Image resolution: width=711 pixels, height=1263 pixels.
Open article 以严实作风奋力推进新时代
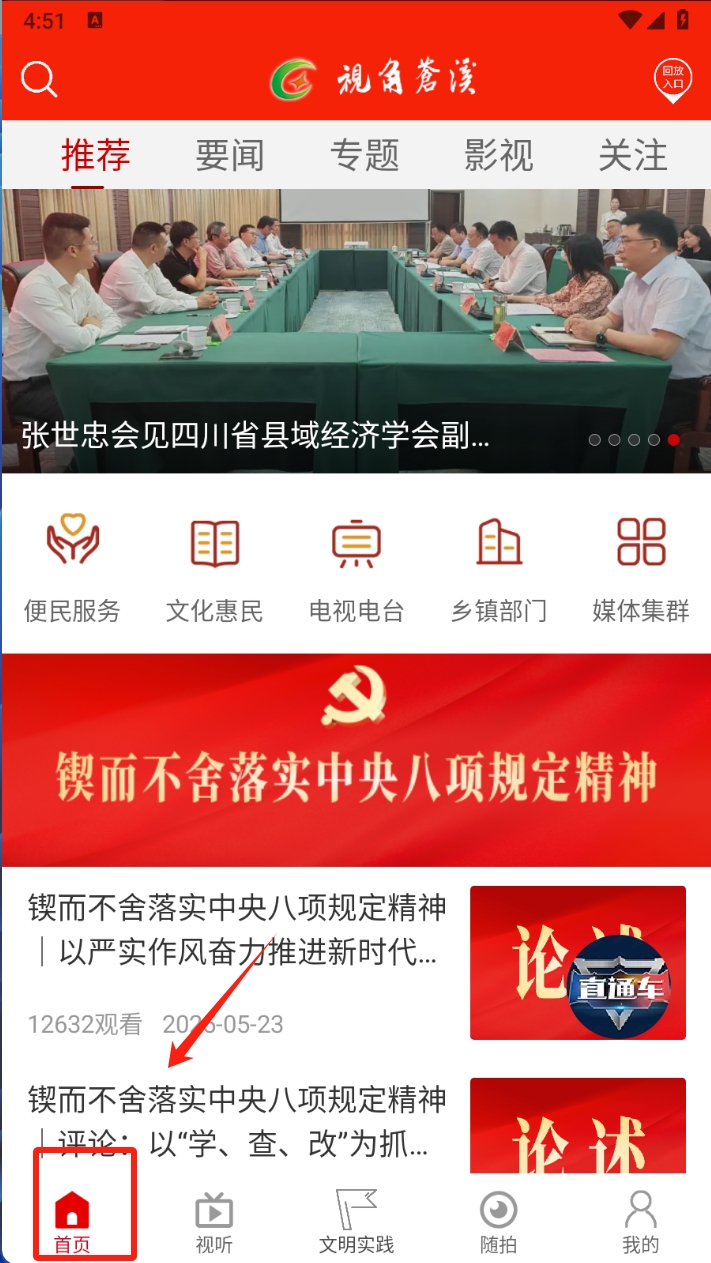(x=238, y=930)
